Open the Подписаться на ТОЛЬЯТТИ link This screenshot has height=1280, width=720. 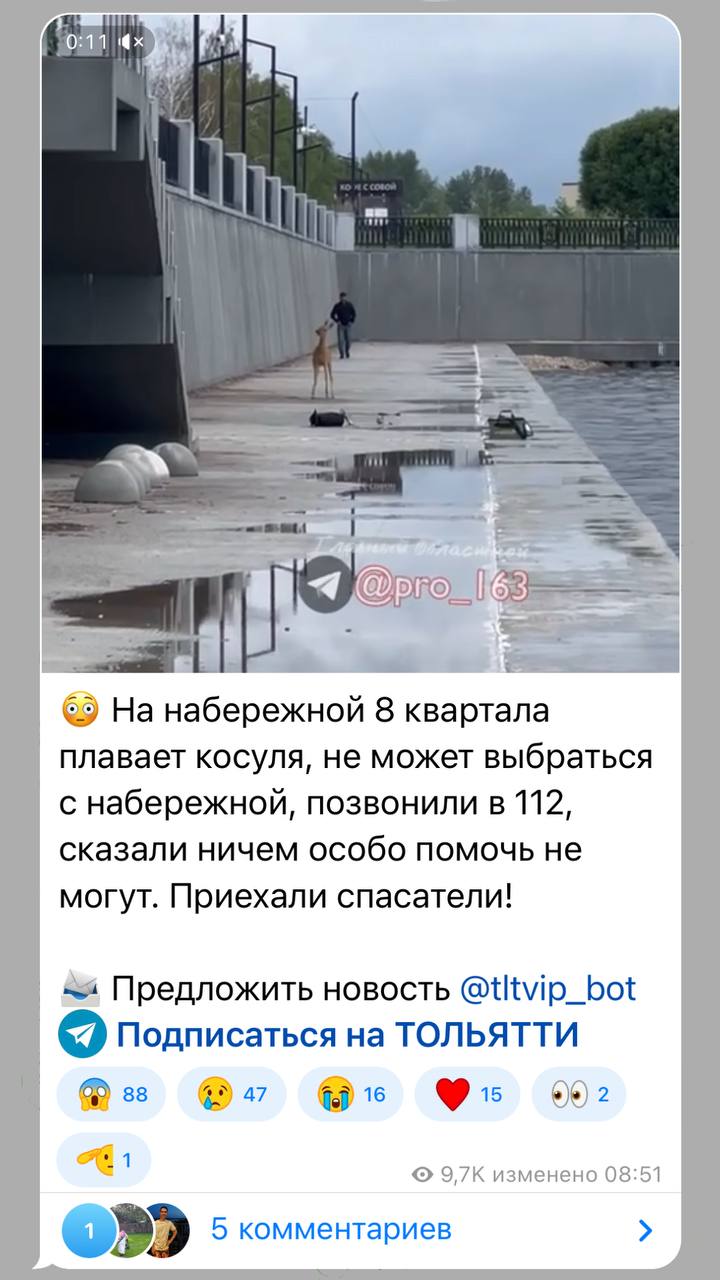(348, 1034)
